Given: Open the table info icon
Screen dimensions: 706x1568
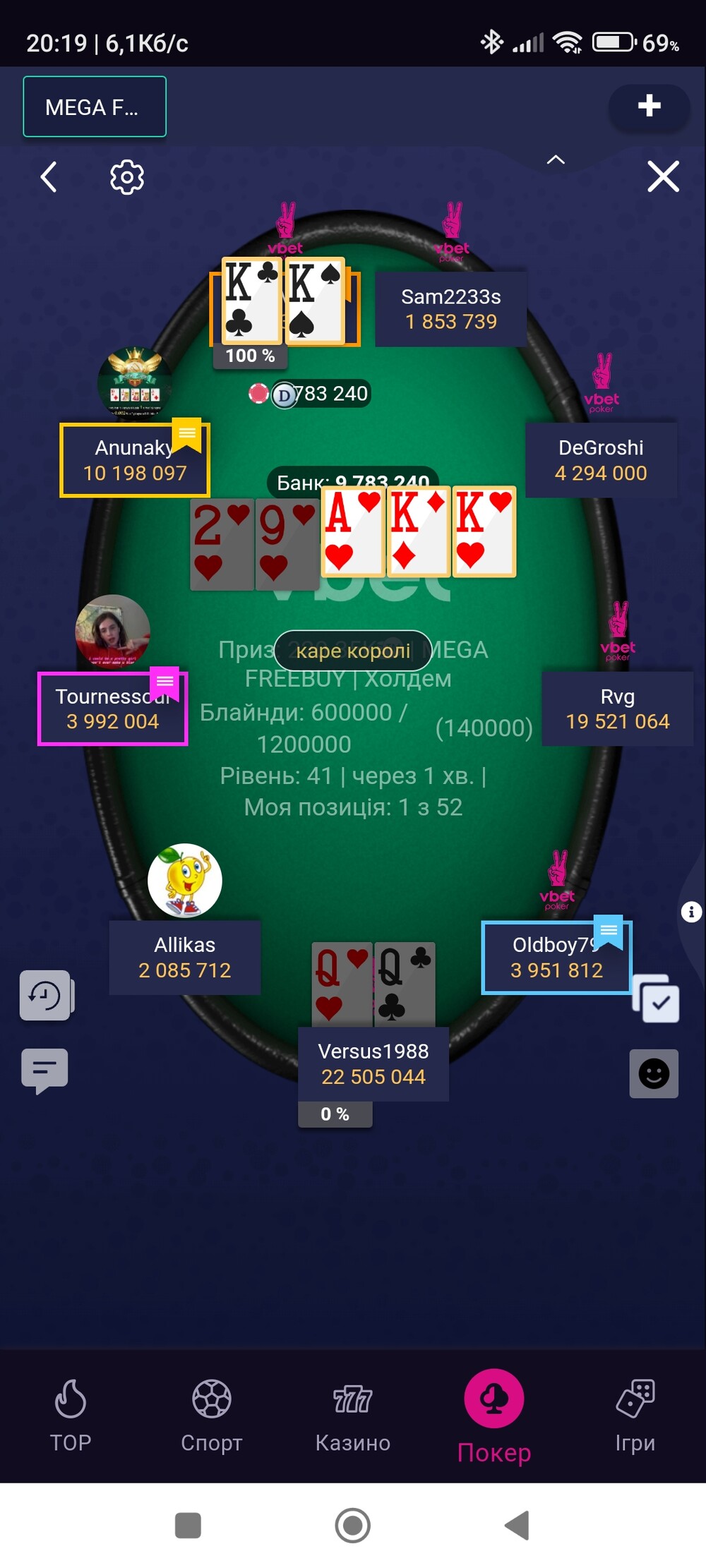Looking at the screenshot, I should click(691, 912).
